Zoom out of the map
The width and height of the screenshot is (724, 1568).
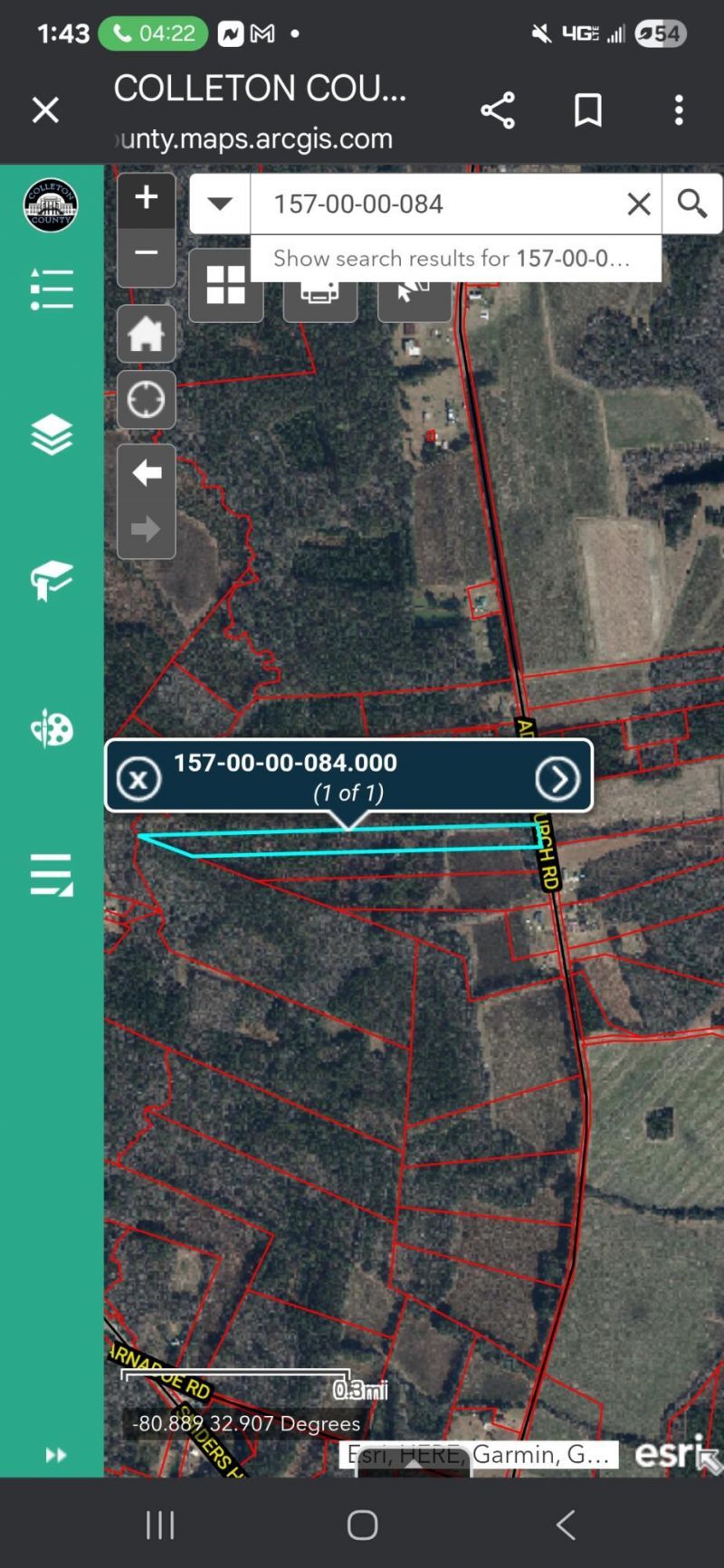click(x=146, y=253)
